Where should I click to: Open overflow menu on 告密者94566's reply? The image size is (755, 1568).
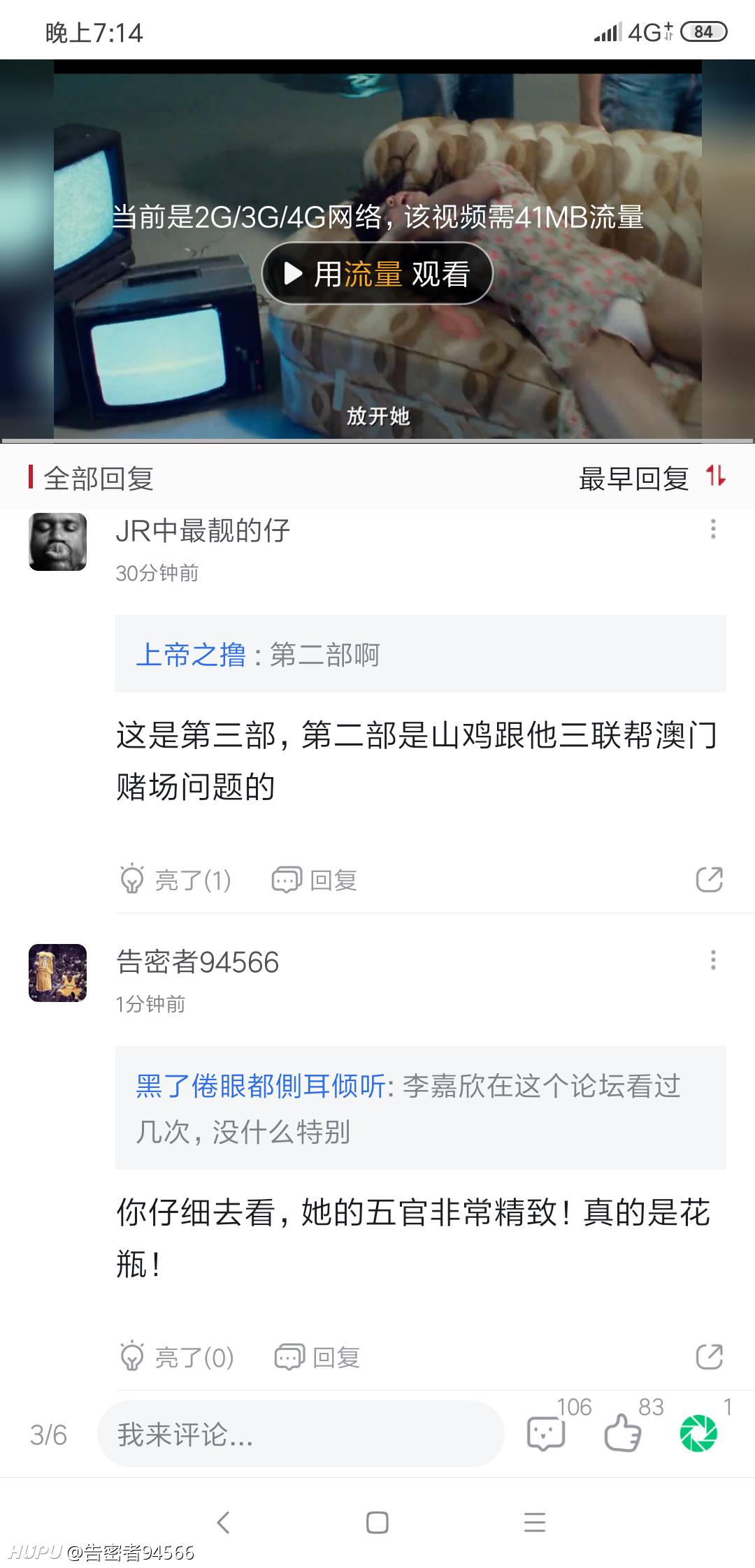pyautogui.click(x=713, y=960)
